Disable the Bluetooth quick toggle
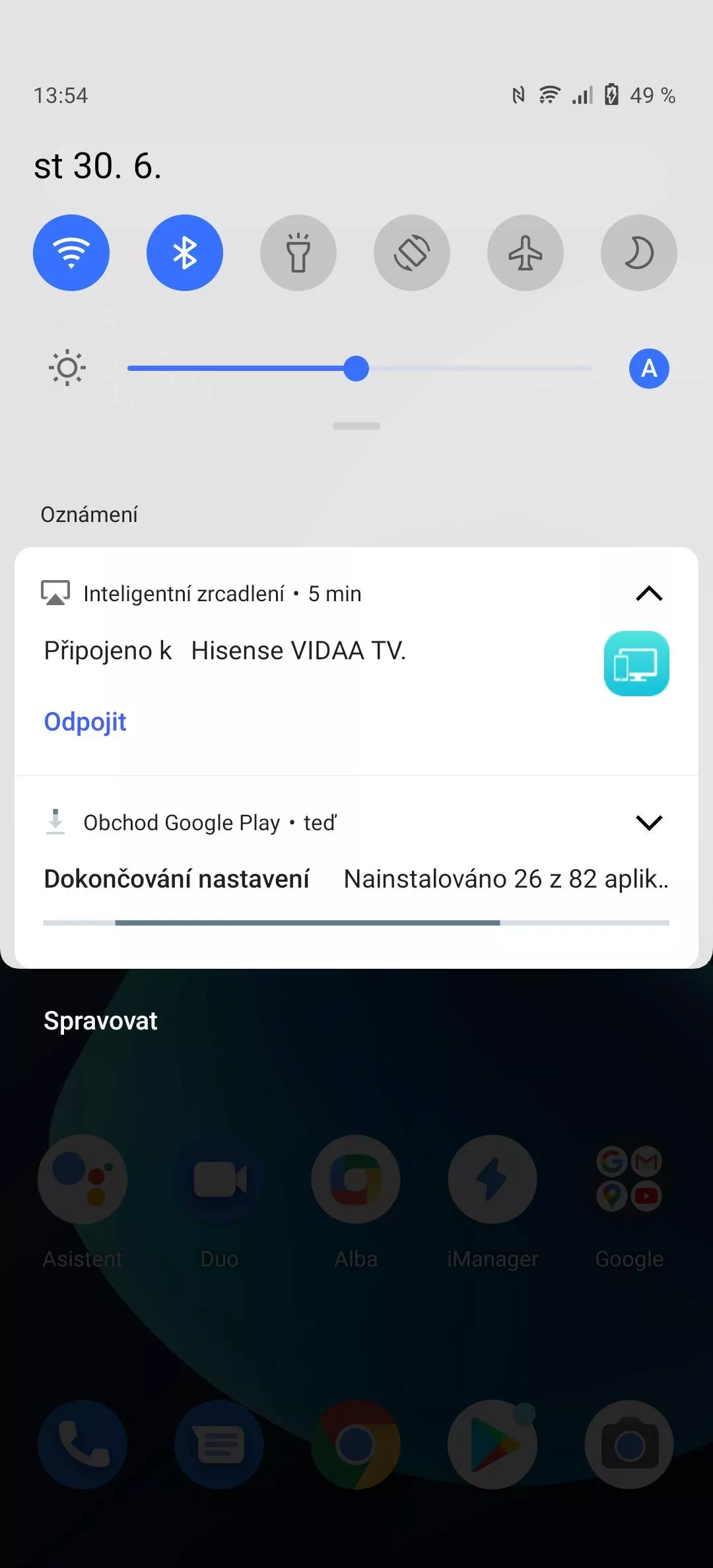The width and height of the screenshot is (713, 1568). [x=185, y=253]
